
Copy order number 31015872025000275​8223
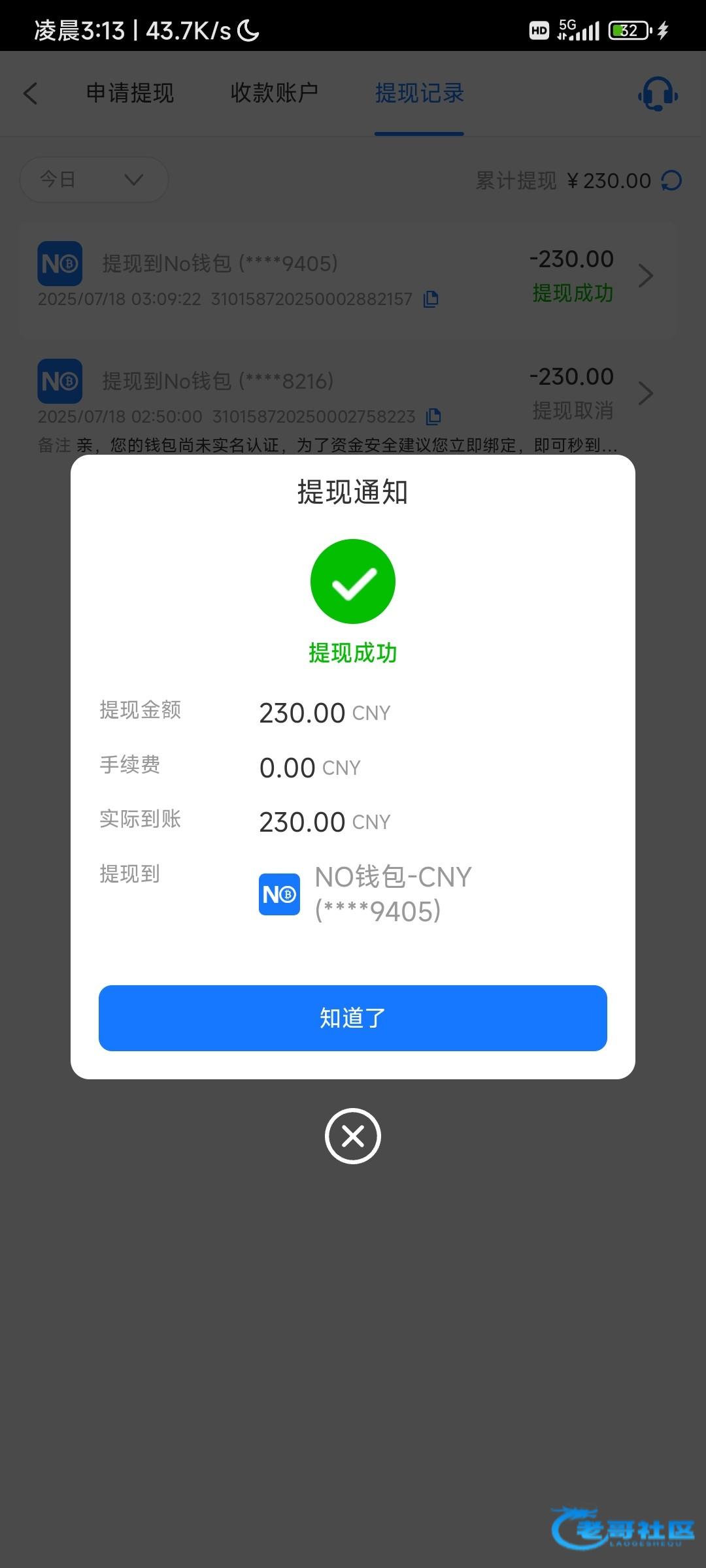click(x=433, y=416)
